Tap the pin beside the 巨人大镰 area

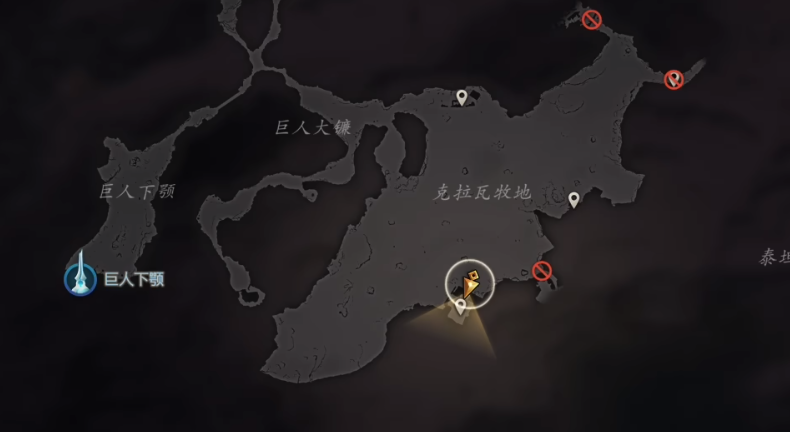pos(462,97)
